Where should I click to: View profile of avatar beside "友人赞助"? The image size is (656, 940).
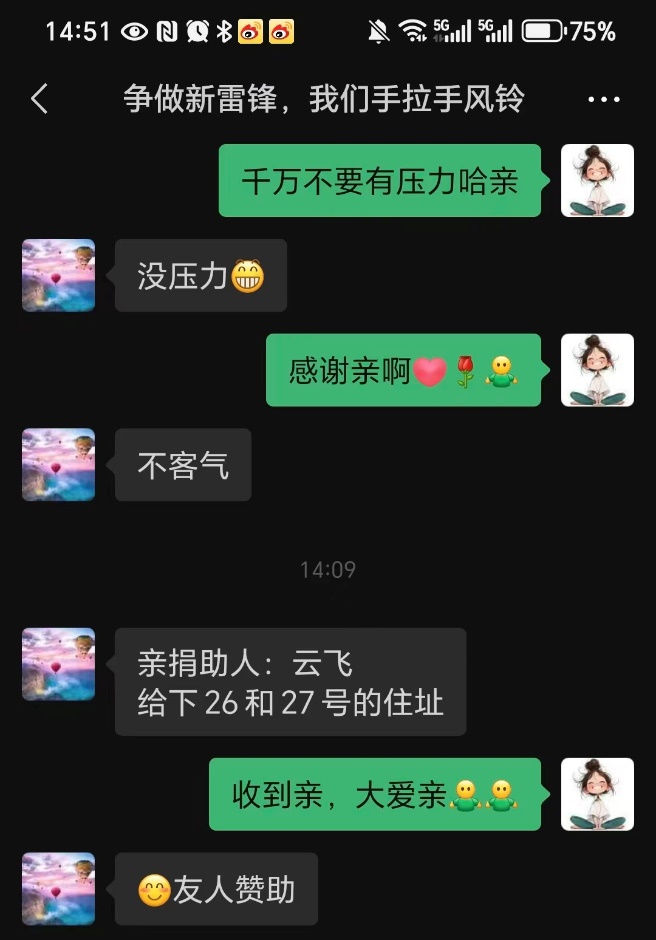(x=59, y=889)
